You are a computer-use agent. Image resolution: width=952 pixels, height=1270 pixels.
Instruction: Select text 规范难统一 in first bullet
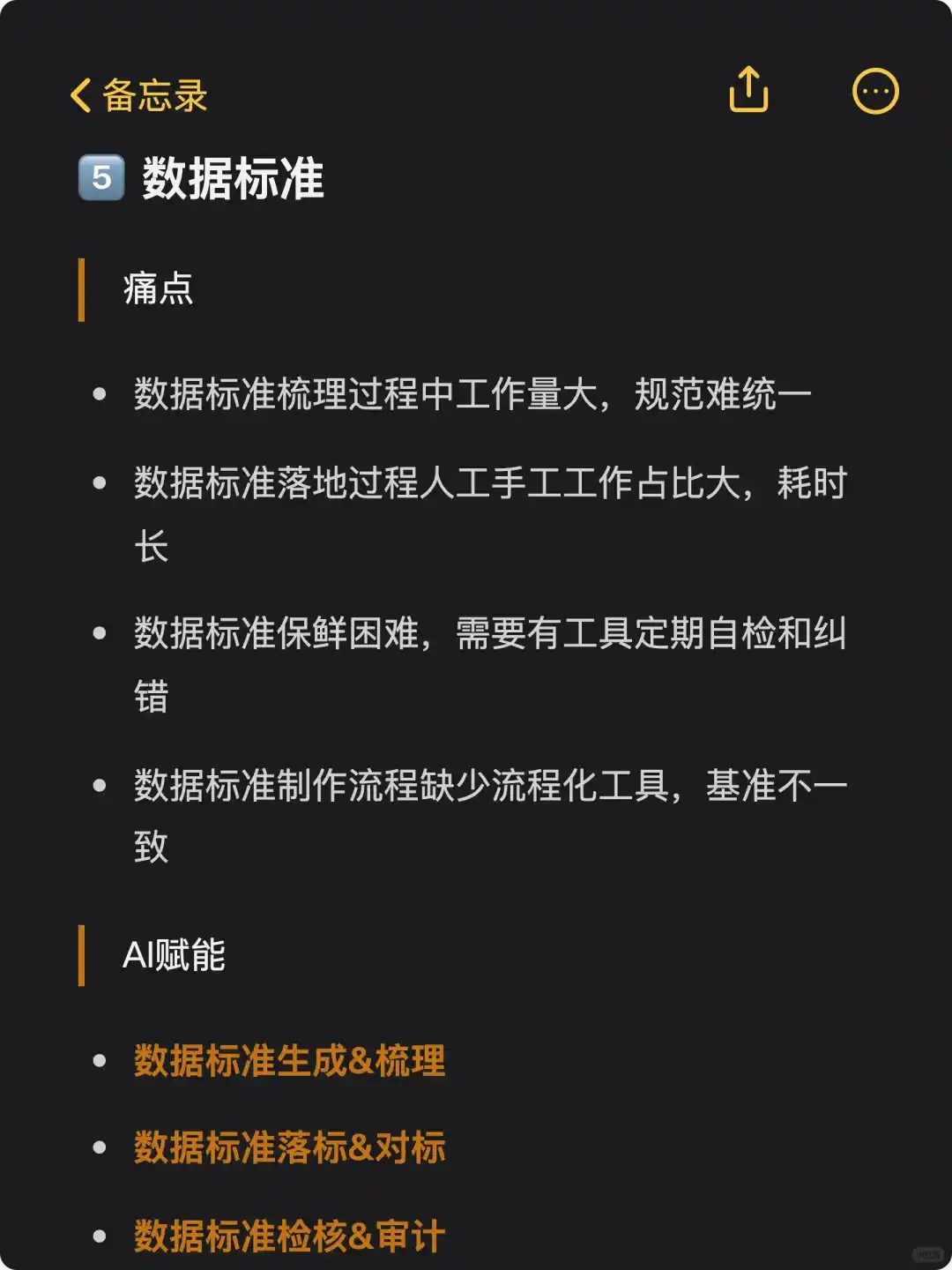click(x=721, y=393)
